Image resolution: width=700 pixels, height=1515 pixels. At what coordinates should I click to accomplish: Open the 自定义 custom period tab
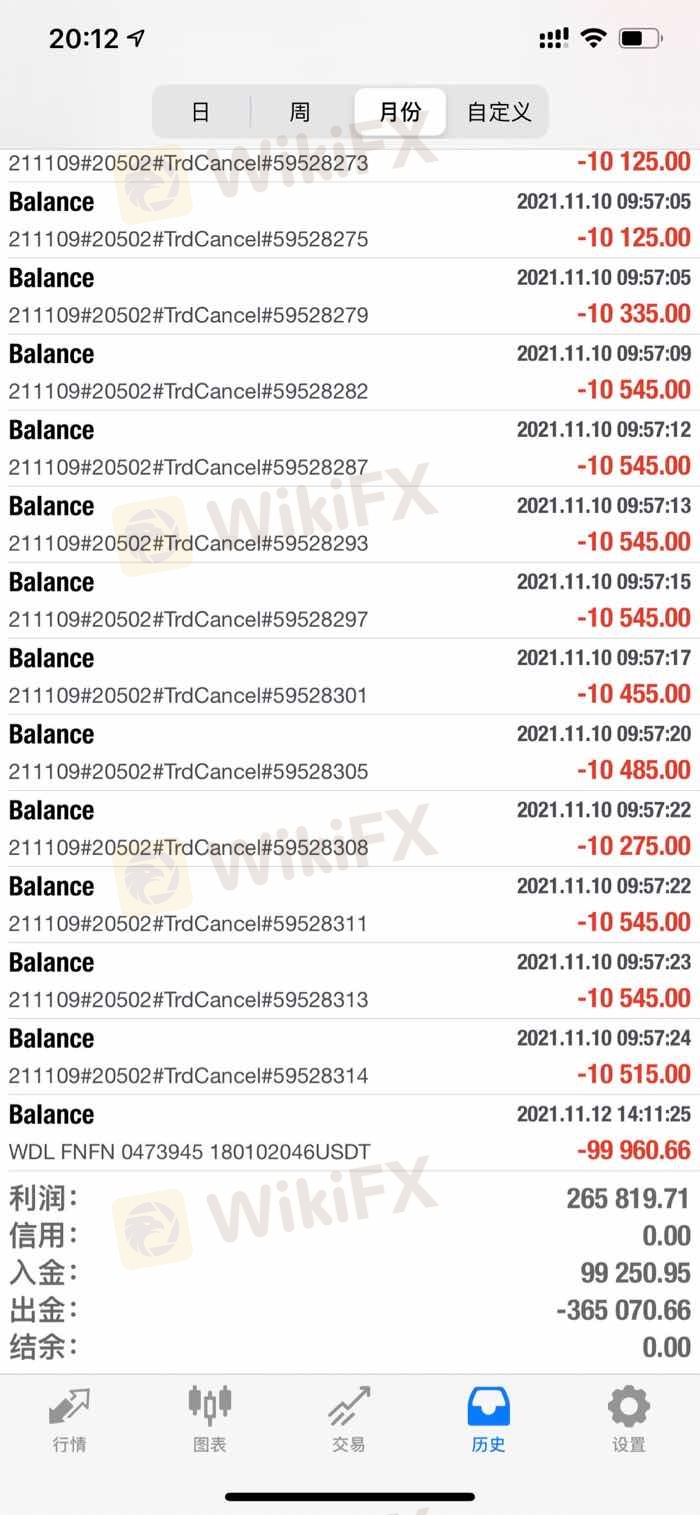click(x=499, y=112)
